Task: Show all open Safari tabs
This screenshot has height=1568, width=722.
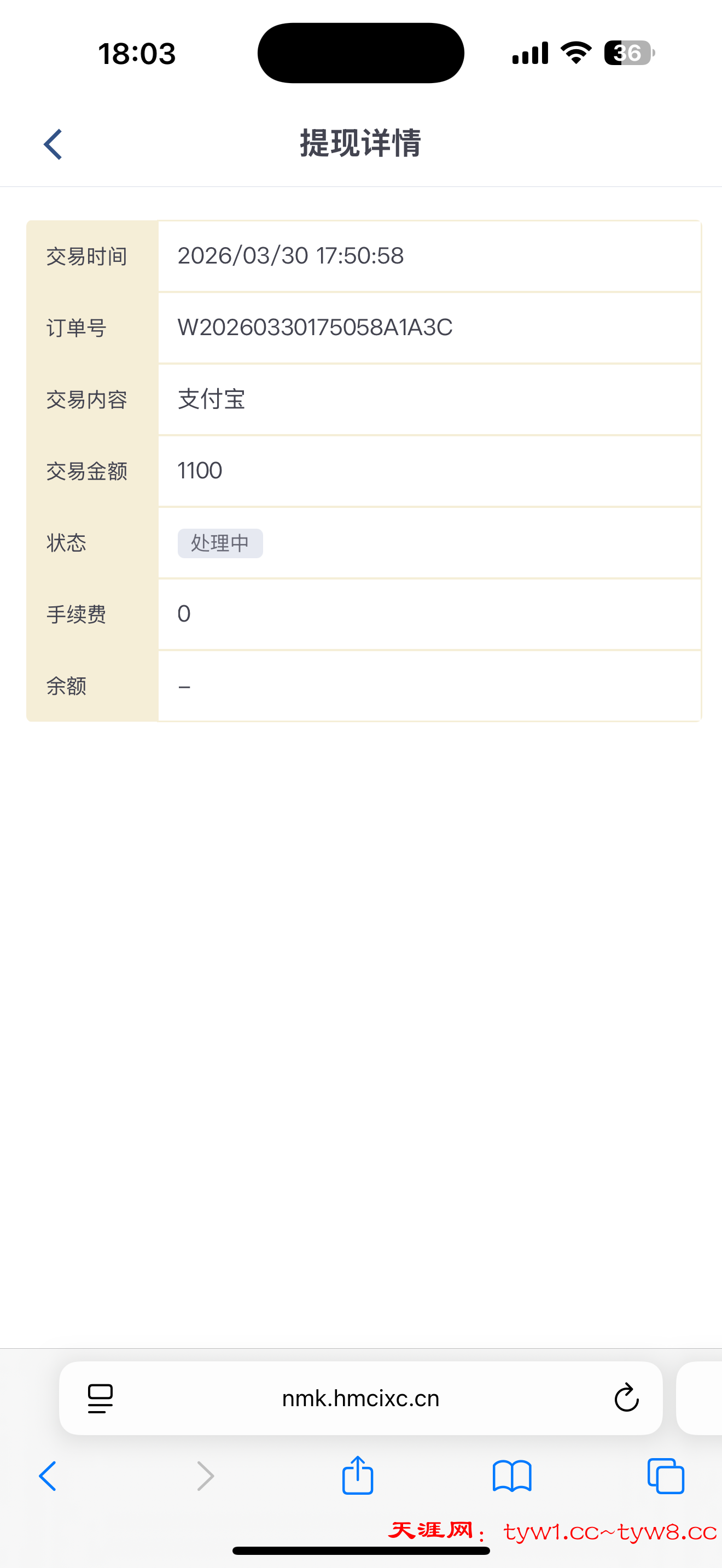Action: (665, 1476)
